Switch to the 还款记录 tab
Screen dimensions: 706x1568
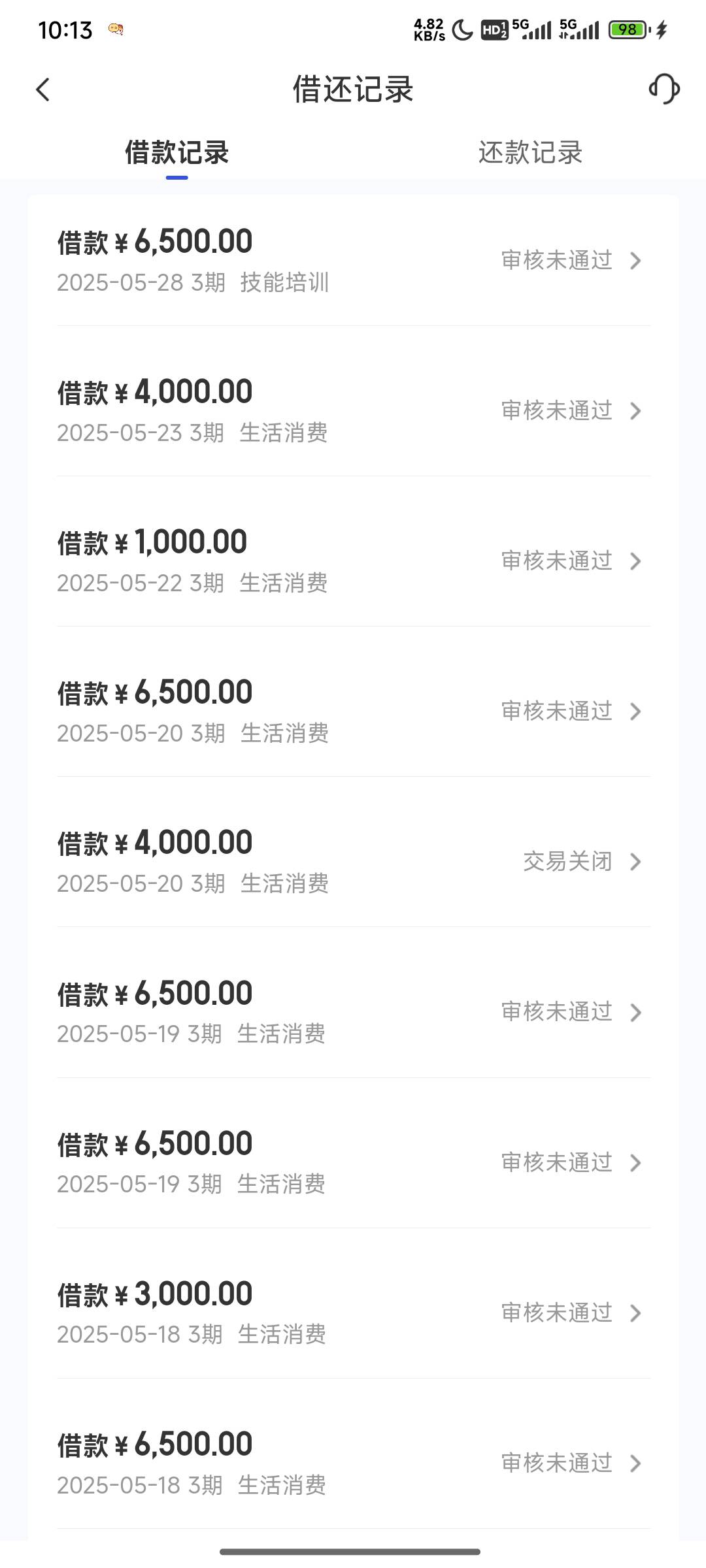tap(529, 153)
